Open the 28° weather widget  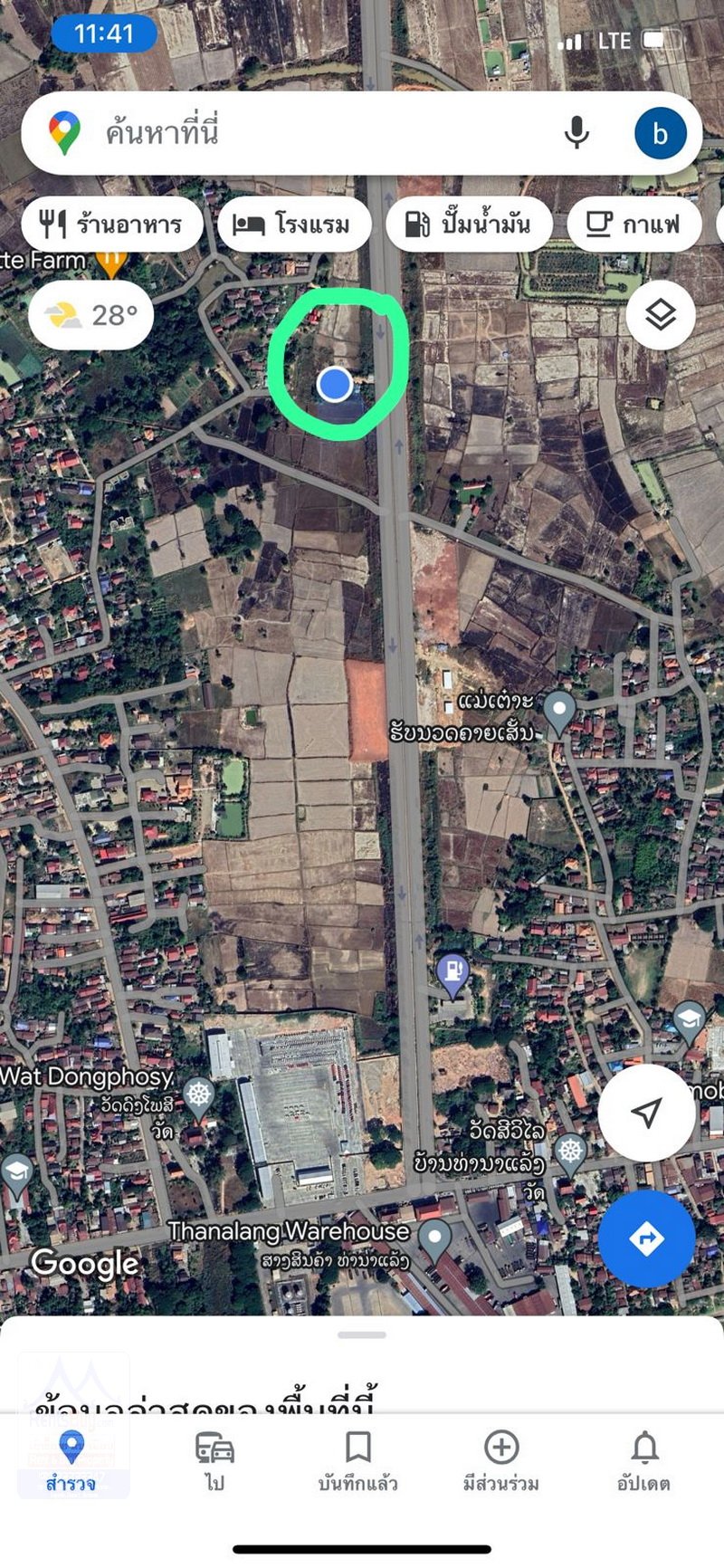tap(90, 315)
